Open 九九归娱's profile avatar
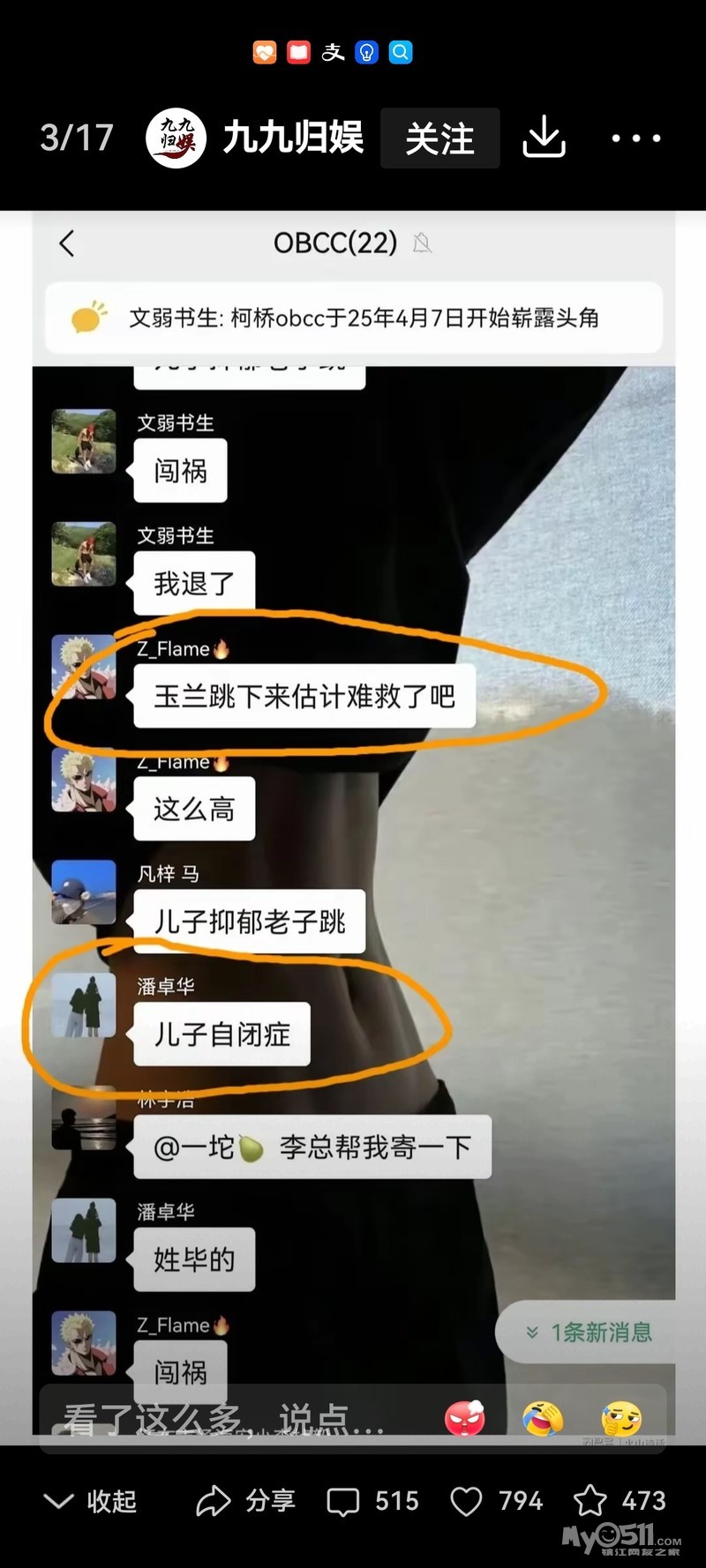Viewport: 706px width, 1568px height. 176,138
